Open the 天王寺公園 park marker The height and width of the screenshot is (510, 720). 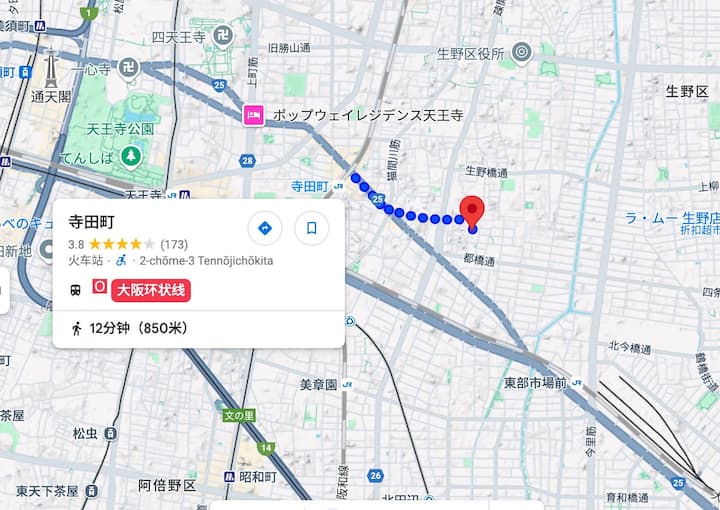(x=130, y=157)
